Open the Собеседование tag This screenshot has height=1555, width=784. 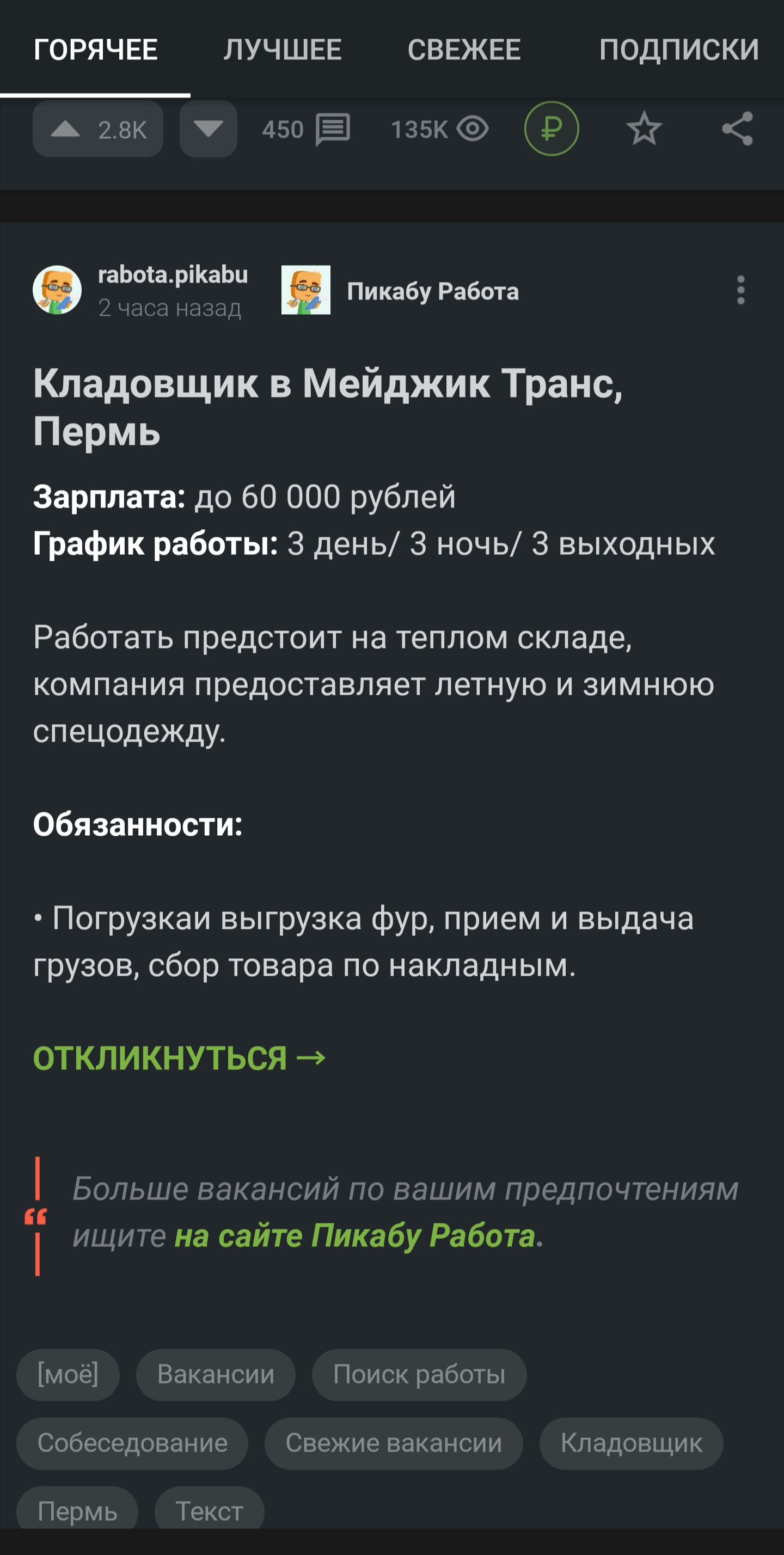(x=132, y=1443)
